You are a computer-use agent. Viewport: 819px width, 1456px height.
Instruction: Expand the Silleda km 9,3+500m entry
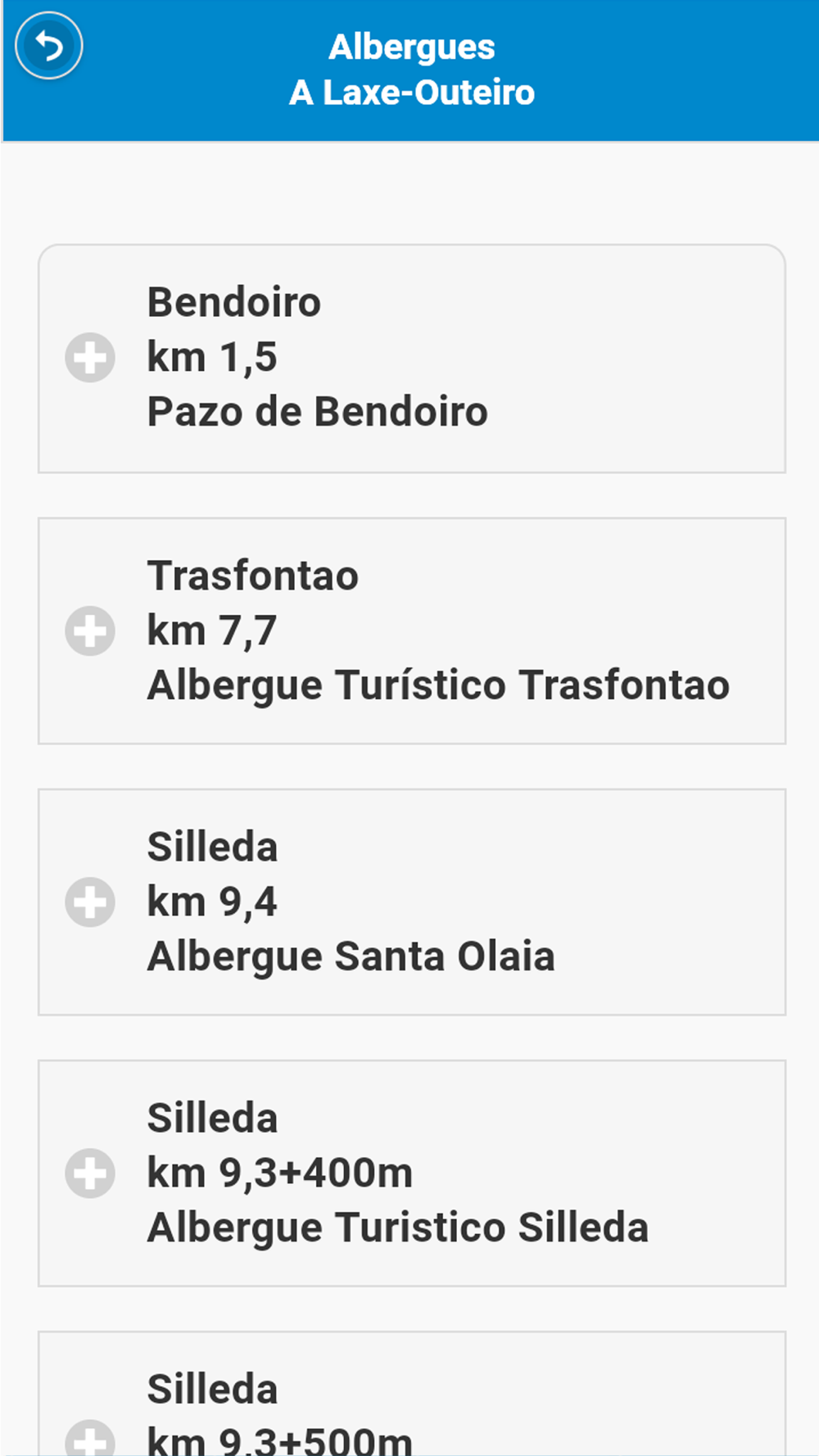(x=412, y=1394)
